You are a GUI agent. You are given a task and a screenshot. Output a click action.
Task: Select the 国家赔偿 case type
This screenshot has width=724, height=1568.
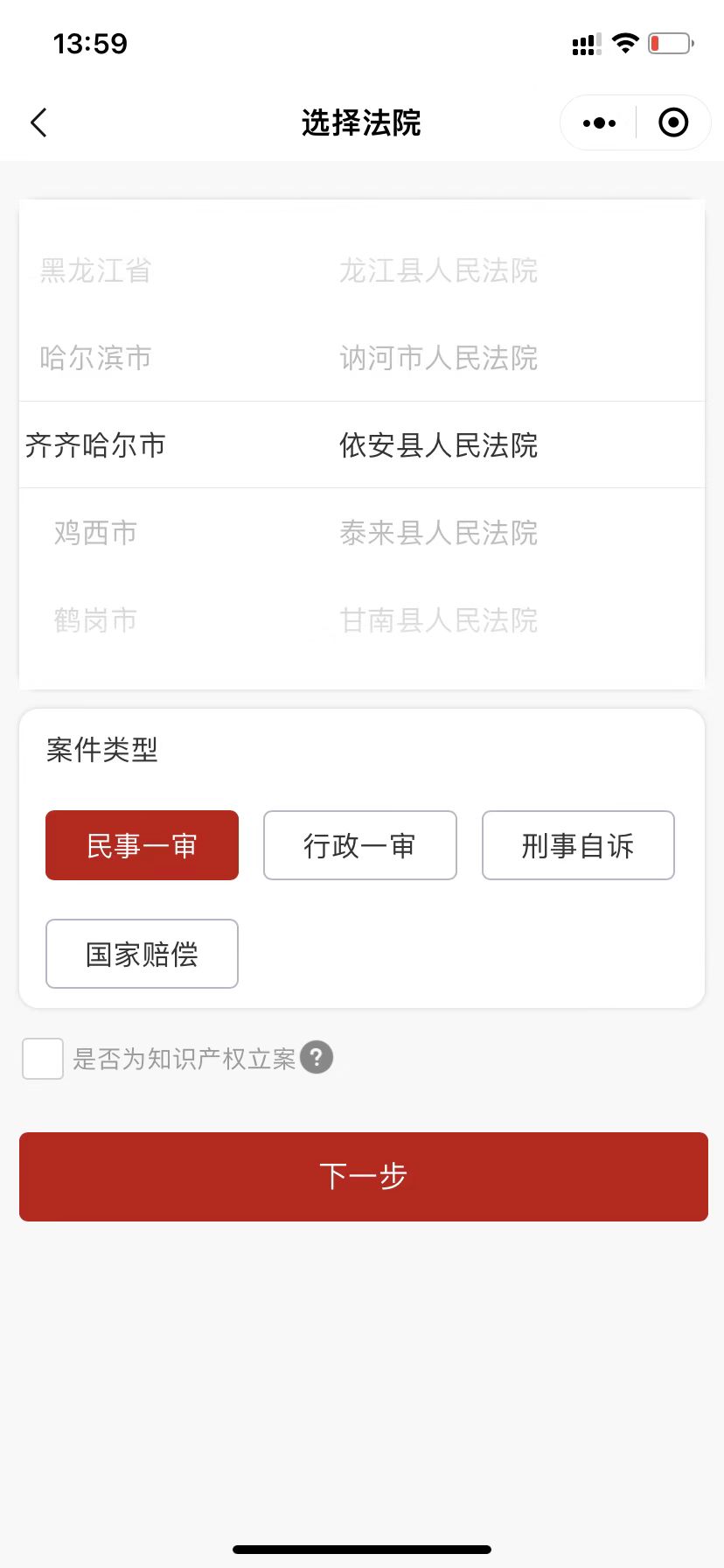pyautogui.click(x=142, y=954)
